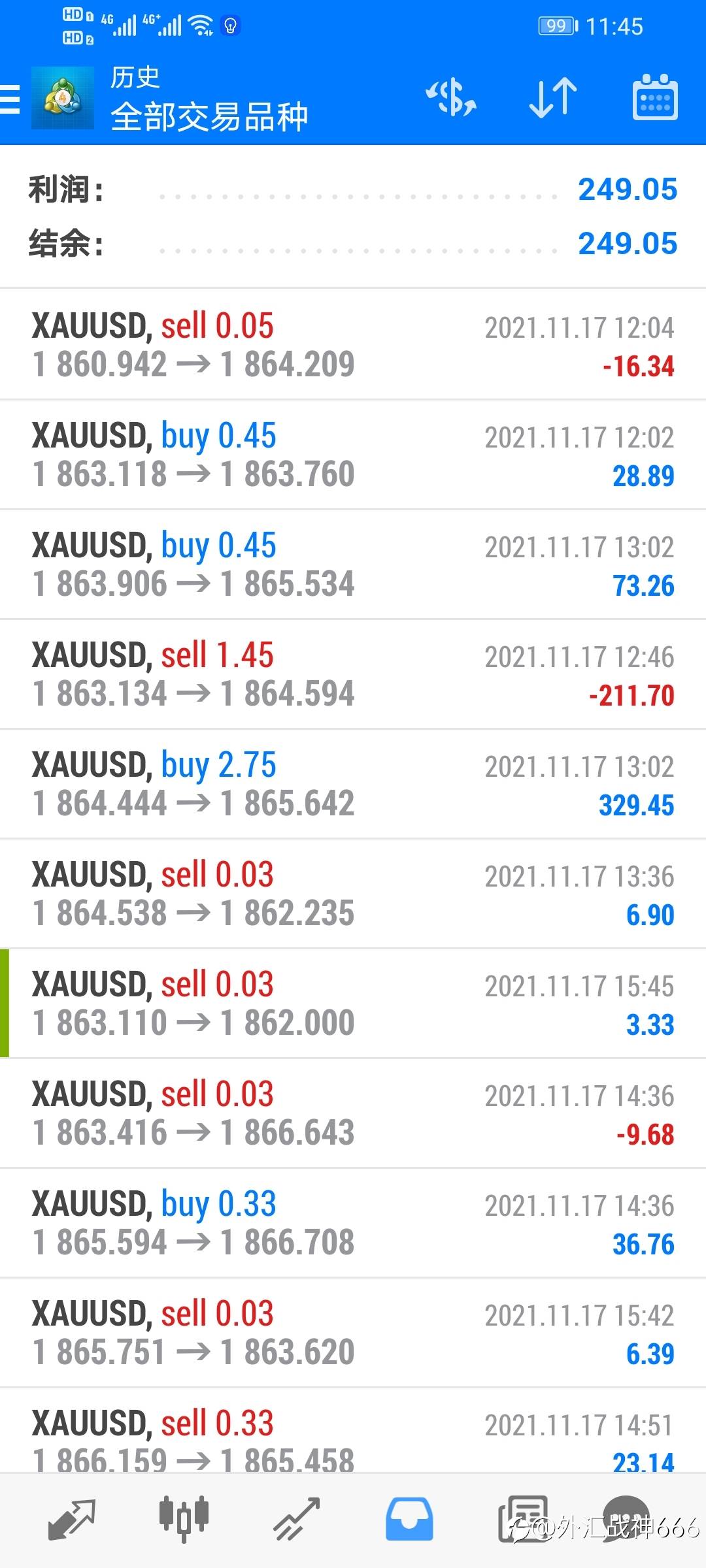
Task: Open the sell 0.33 trade at 14:51
Action: click(353, 1431)
